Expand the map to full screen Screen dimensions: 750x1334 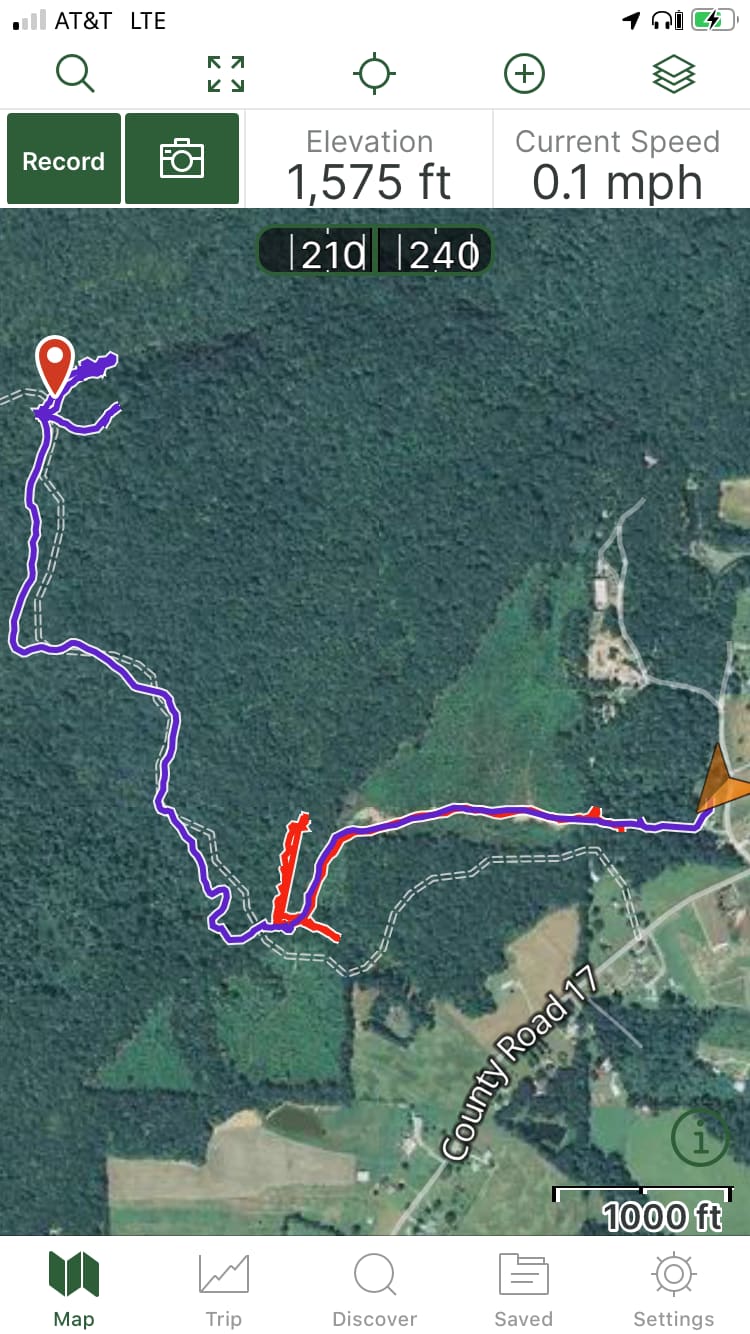tap(225, 74)
